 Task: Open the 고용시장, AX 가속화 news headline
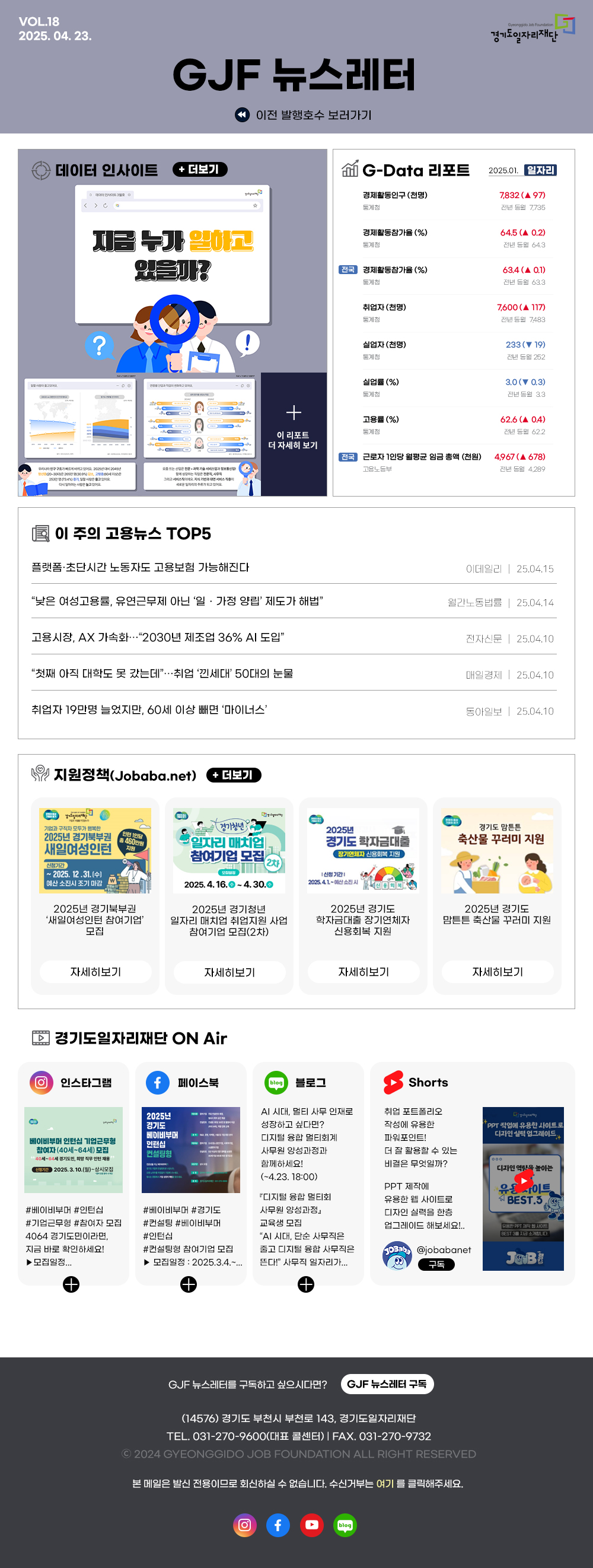(x=158, y=637)
